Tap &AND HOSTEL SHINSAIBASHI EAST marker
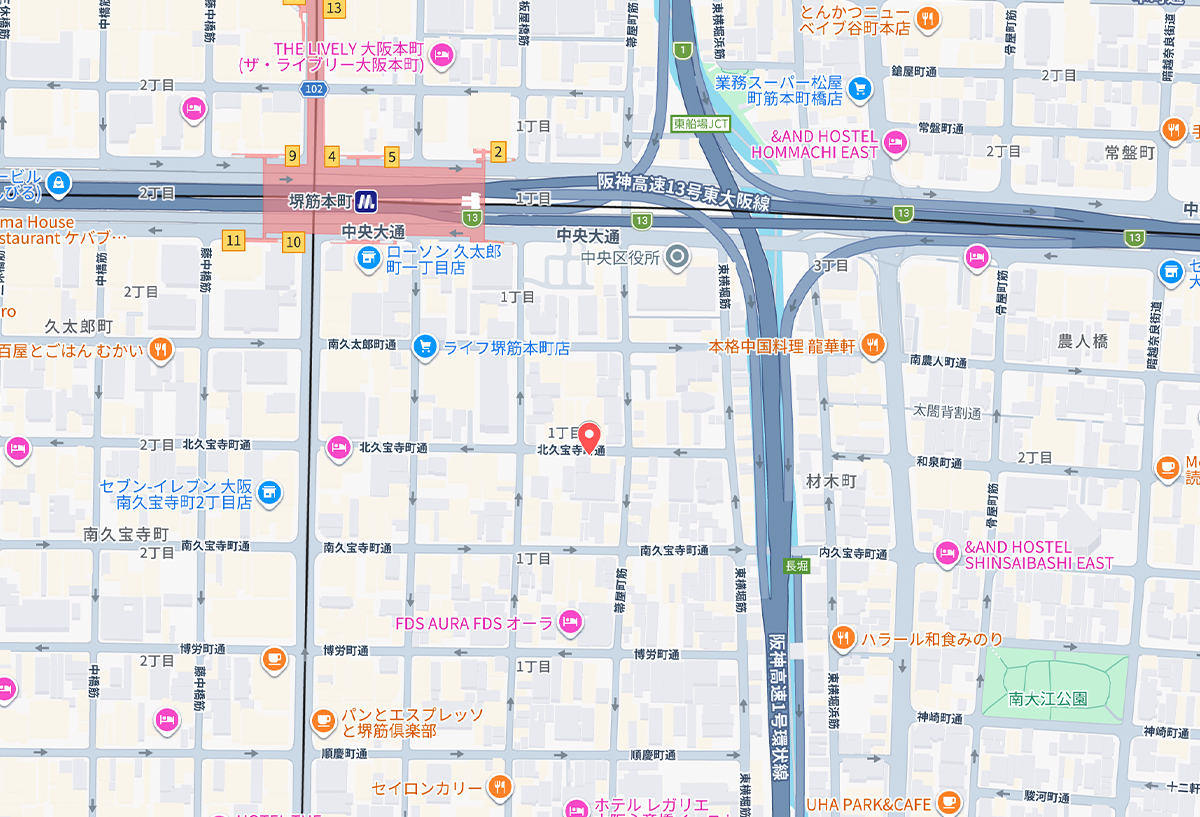 (x=946, y=553)
